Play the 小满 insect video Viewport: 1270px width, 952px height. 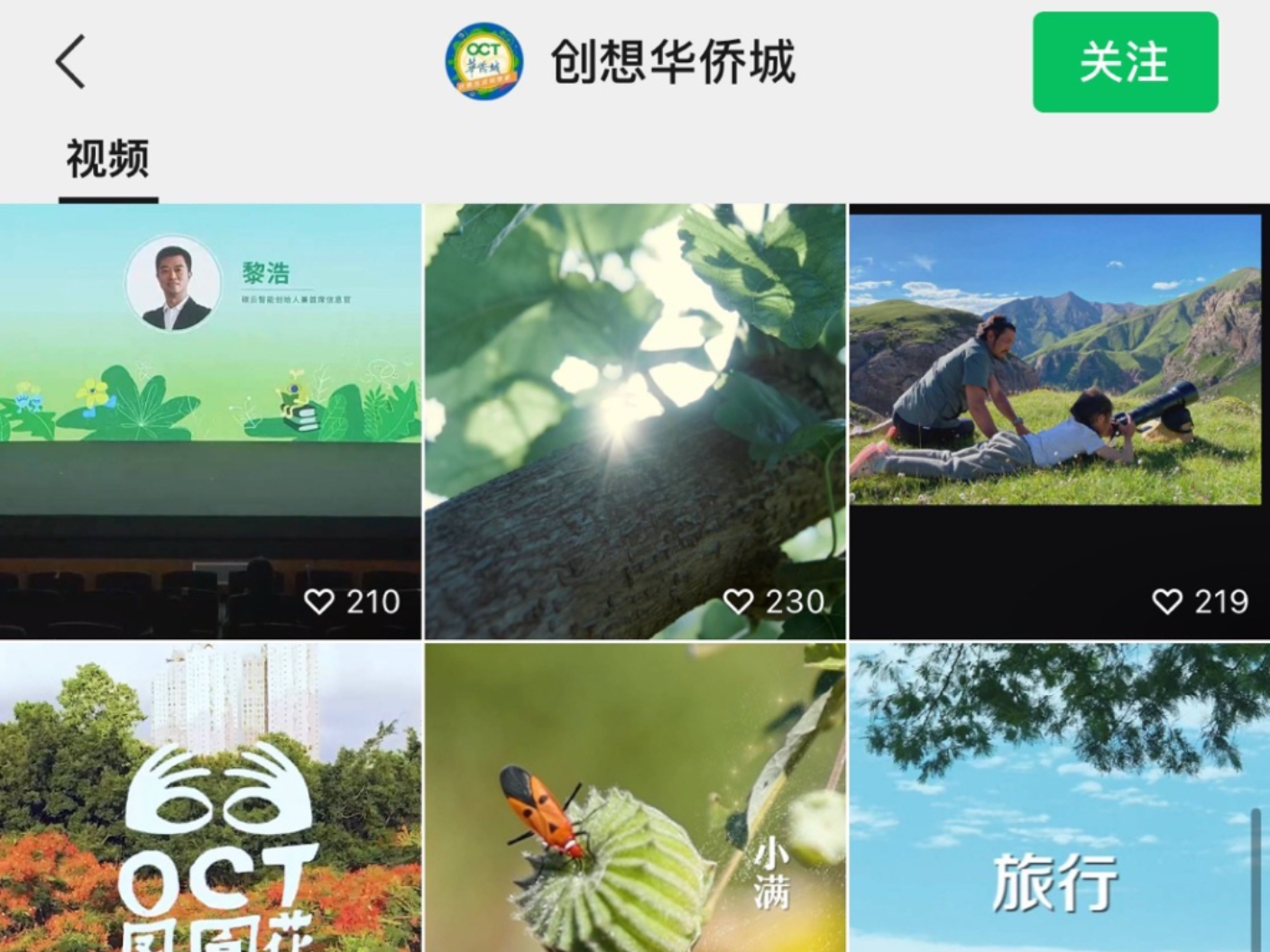click(635, 798)
